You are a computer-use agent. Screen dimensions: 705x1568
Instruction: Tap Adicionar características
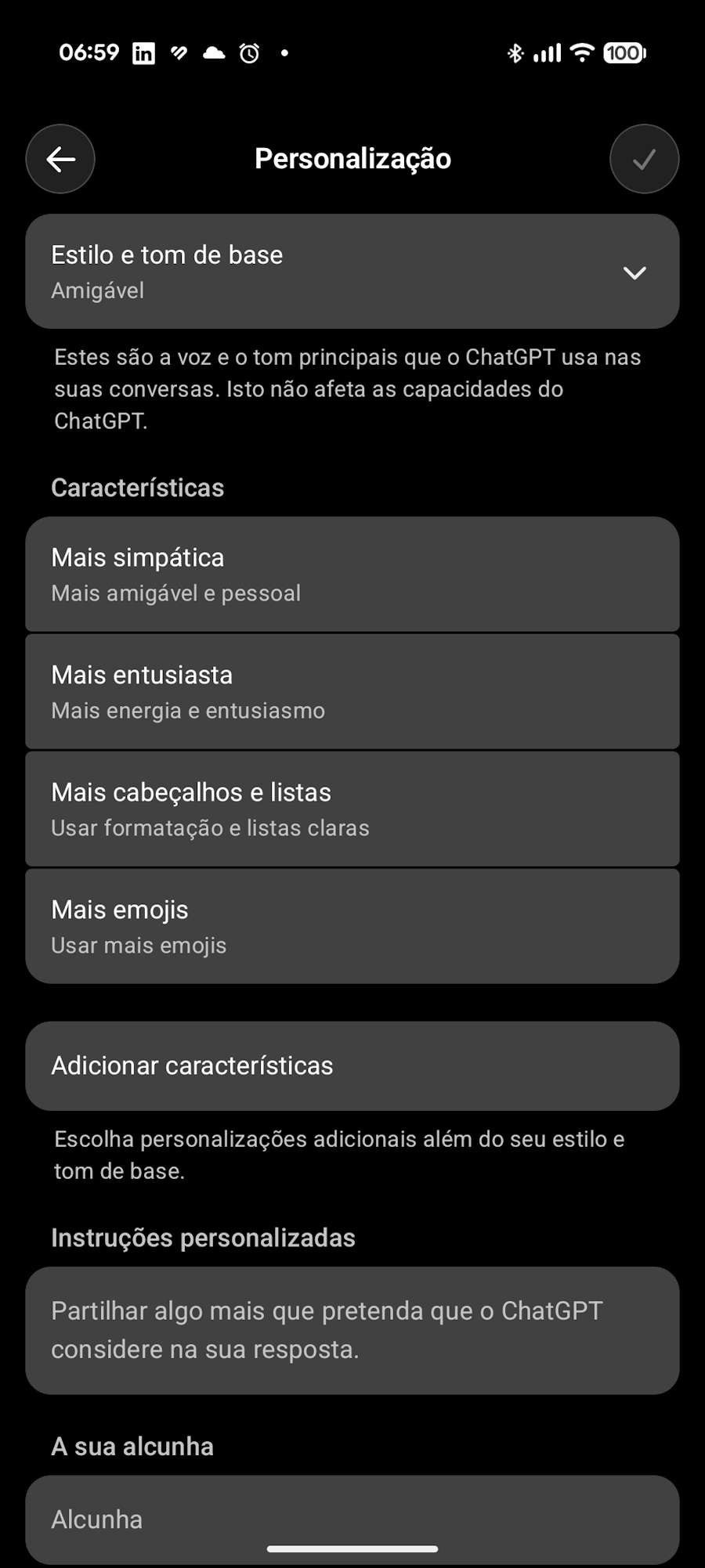tap(352, 1065)
